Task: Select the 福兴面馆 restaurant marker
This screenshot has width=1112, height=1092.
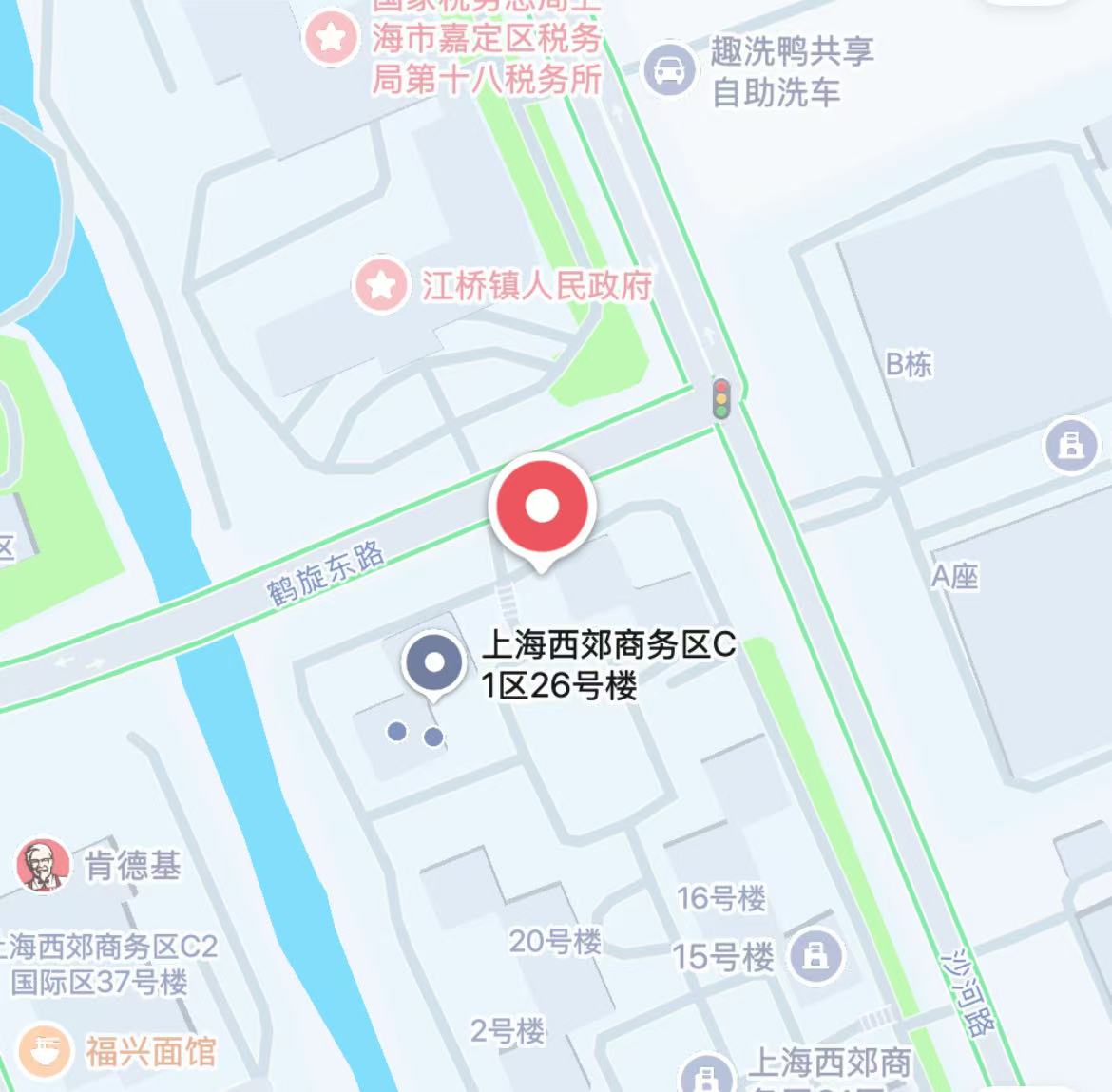Action: (x=45, y=1052)
